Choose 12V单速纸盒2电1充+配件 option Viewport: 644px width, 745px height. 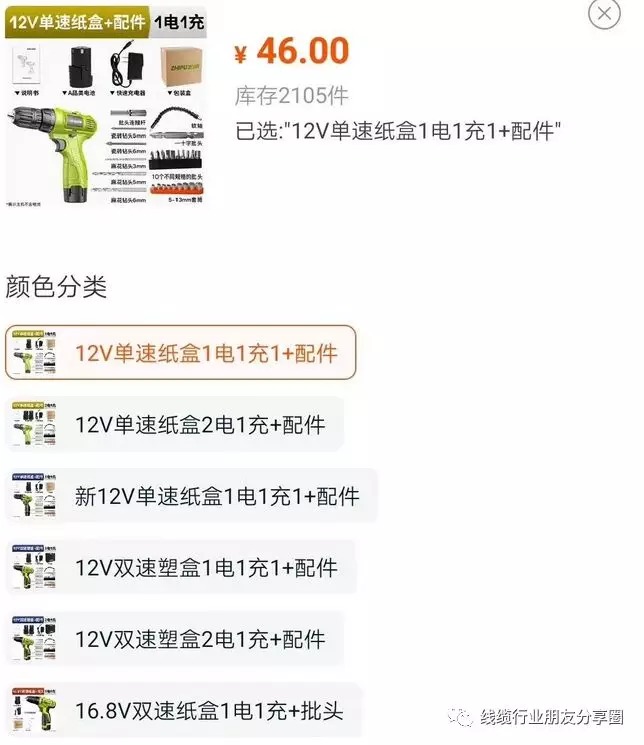tap(175, 424)
